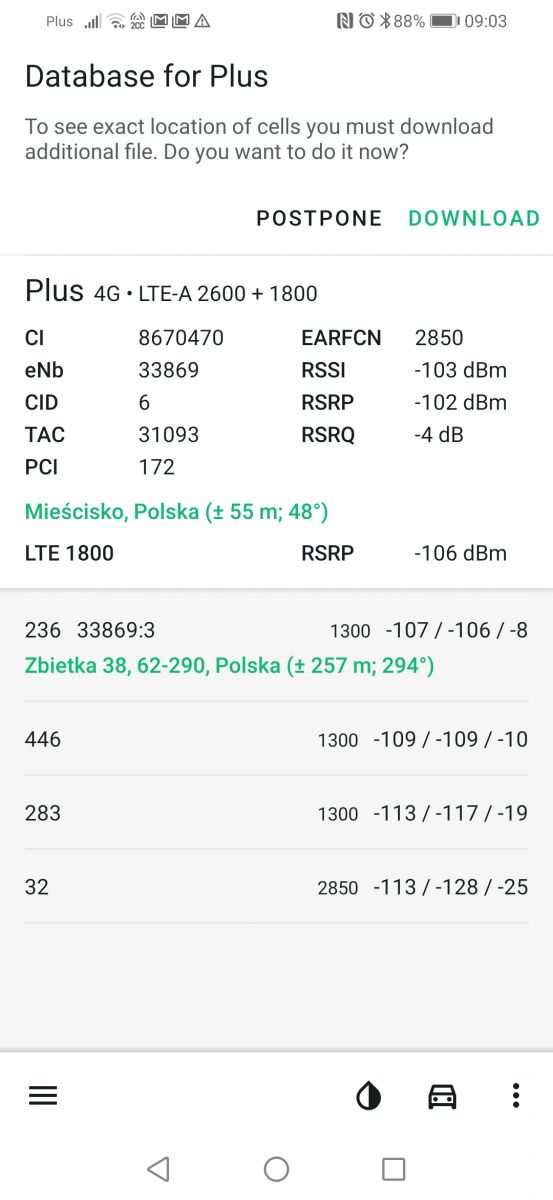Open the Mieścisko, Polska location link

(177, 512)
